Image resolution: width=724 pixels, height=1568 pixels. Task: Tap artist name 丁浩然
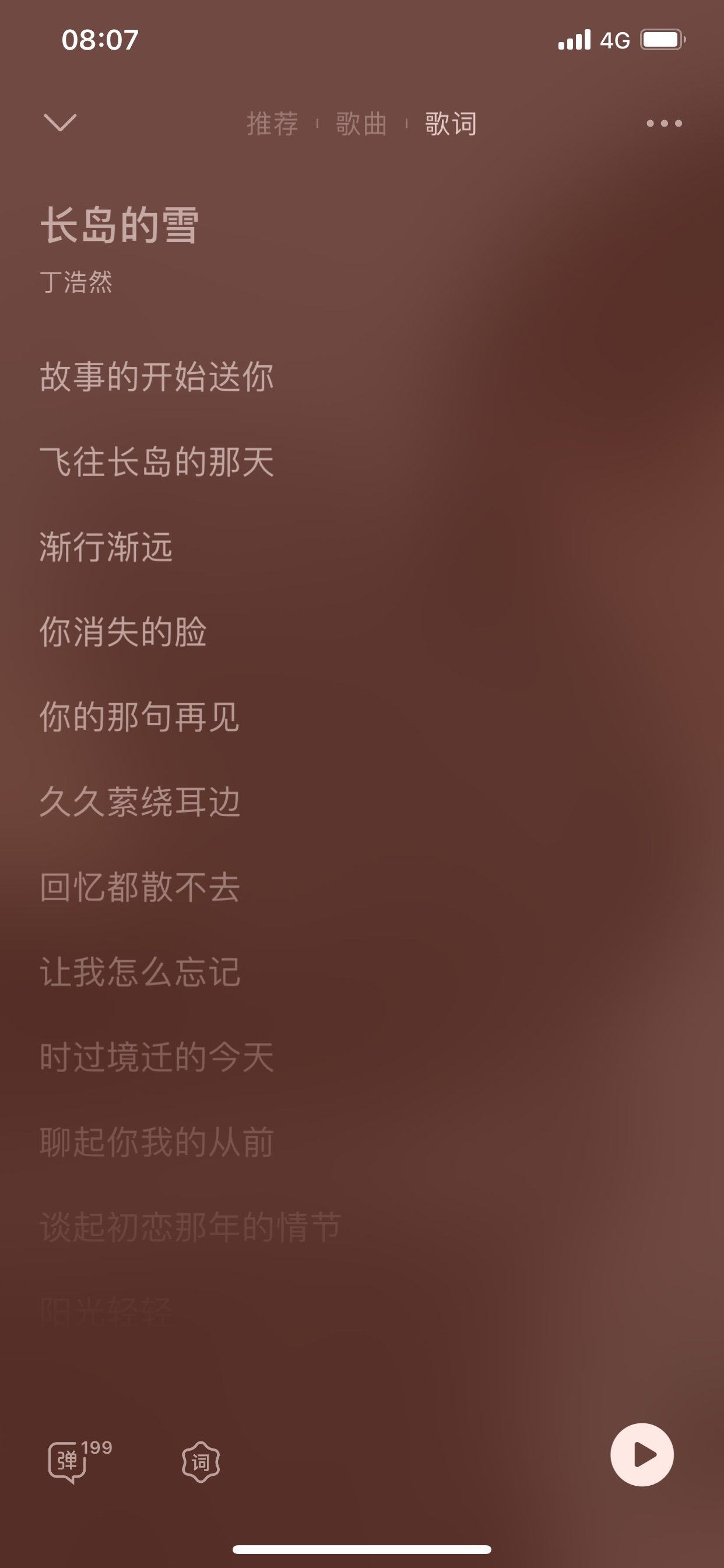pyautogui.click(x=77, y=282)
